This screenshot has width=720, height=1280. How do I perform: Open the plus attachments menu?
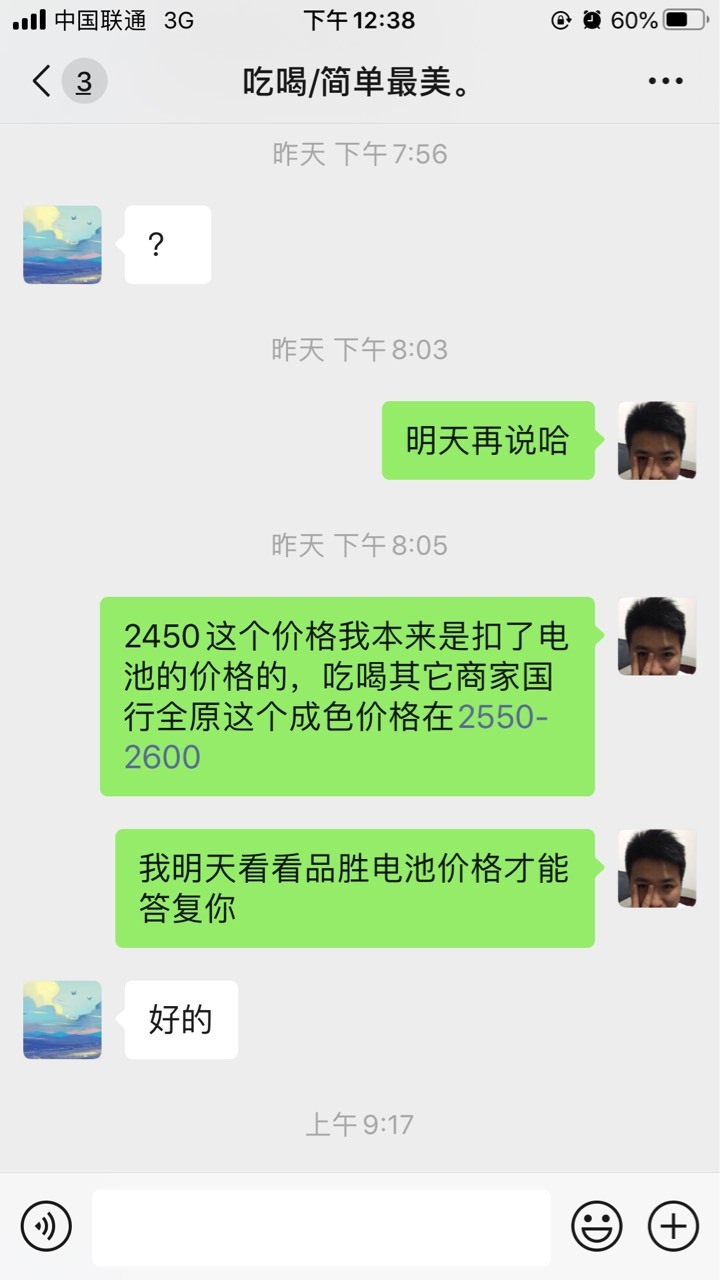click(x=674, y=1226)
